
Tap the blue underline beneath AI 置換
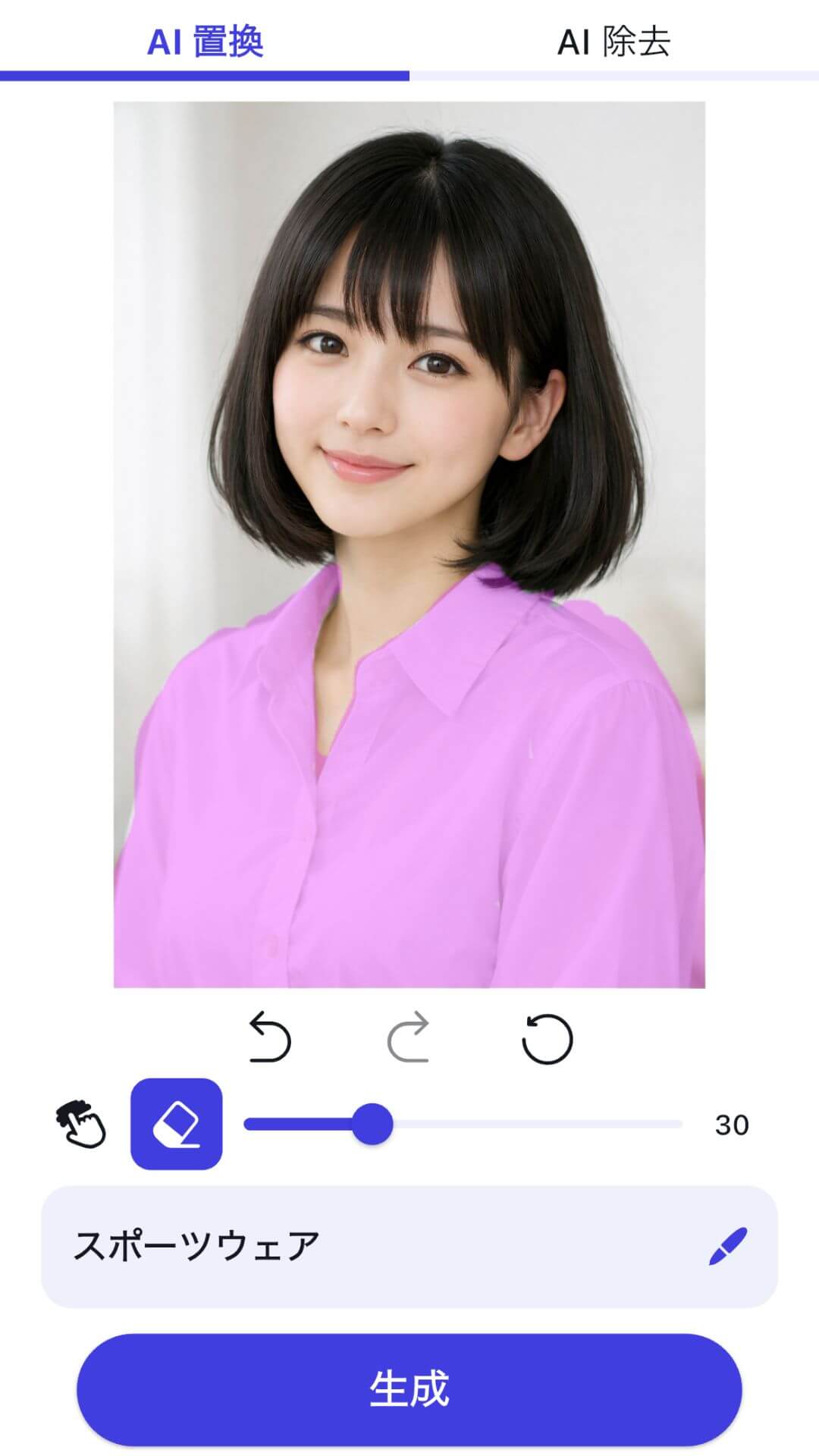coord(205,75)
